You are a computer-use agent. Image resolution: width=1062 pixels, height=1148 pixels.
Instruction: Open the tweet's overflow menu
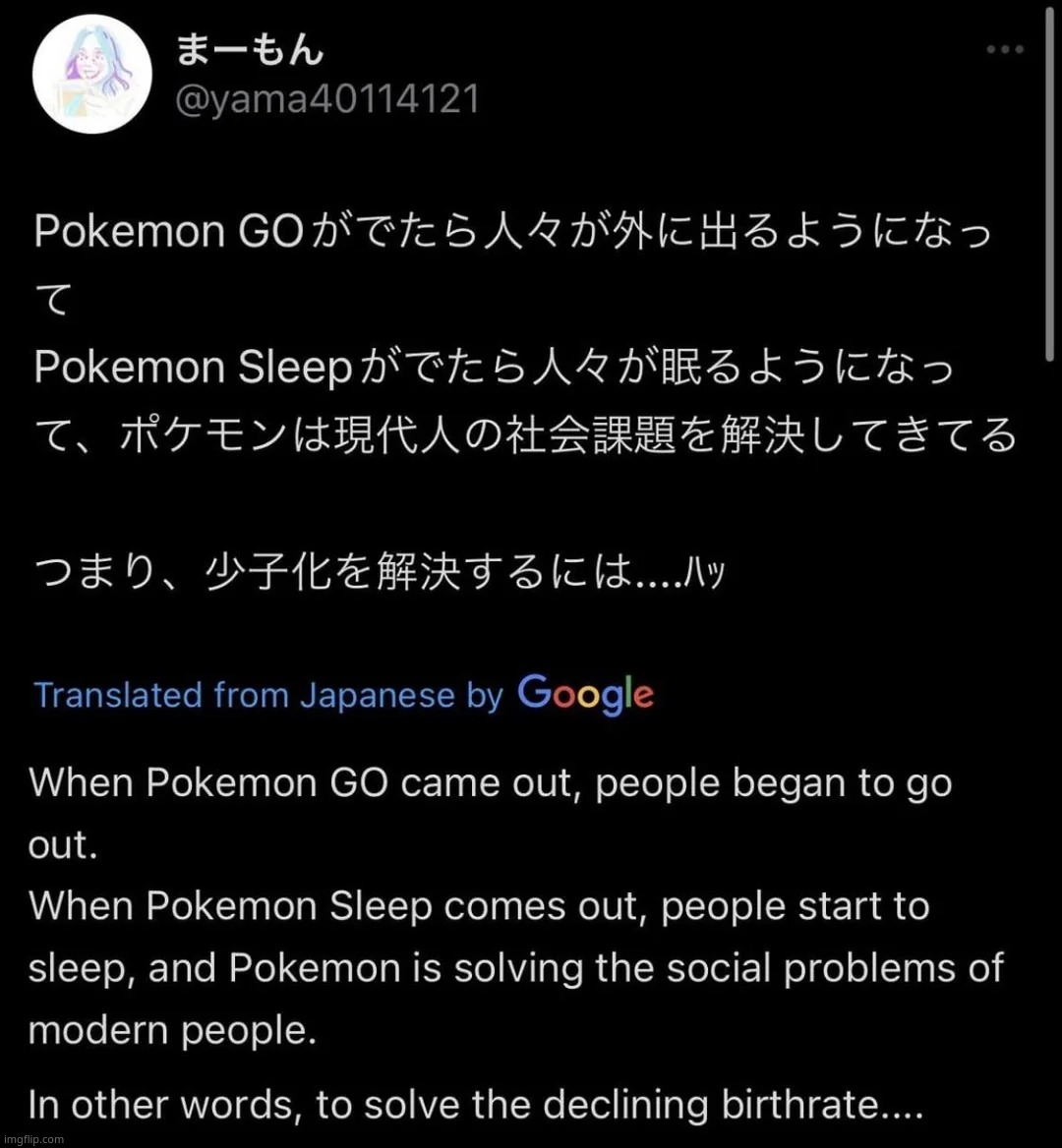pos(1004,50)
